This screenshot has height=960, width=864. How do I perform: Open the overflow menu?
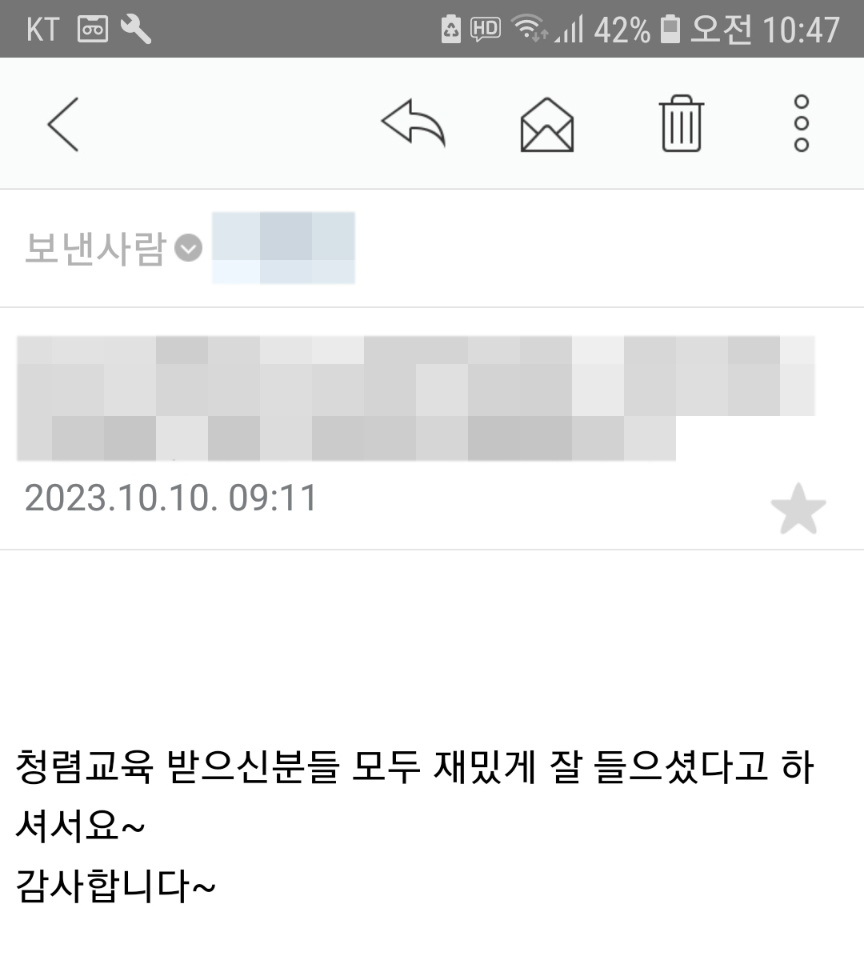(x=801, y=125)
